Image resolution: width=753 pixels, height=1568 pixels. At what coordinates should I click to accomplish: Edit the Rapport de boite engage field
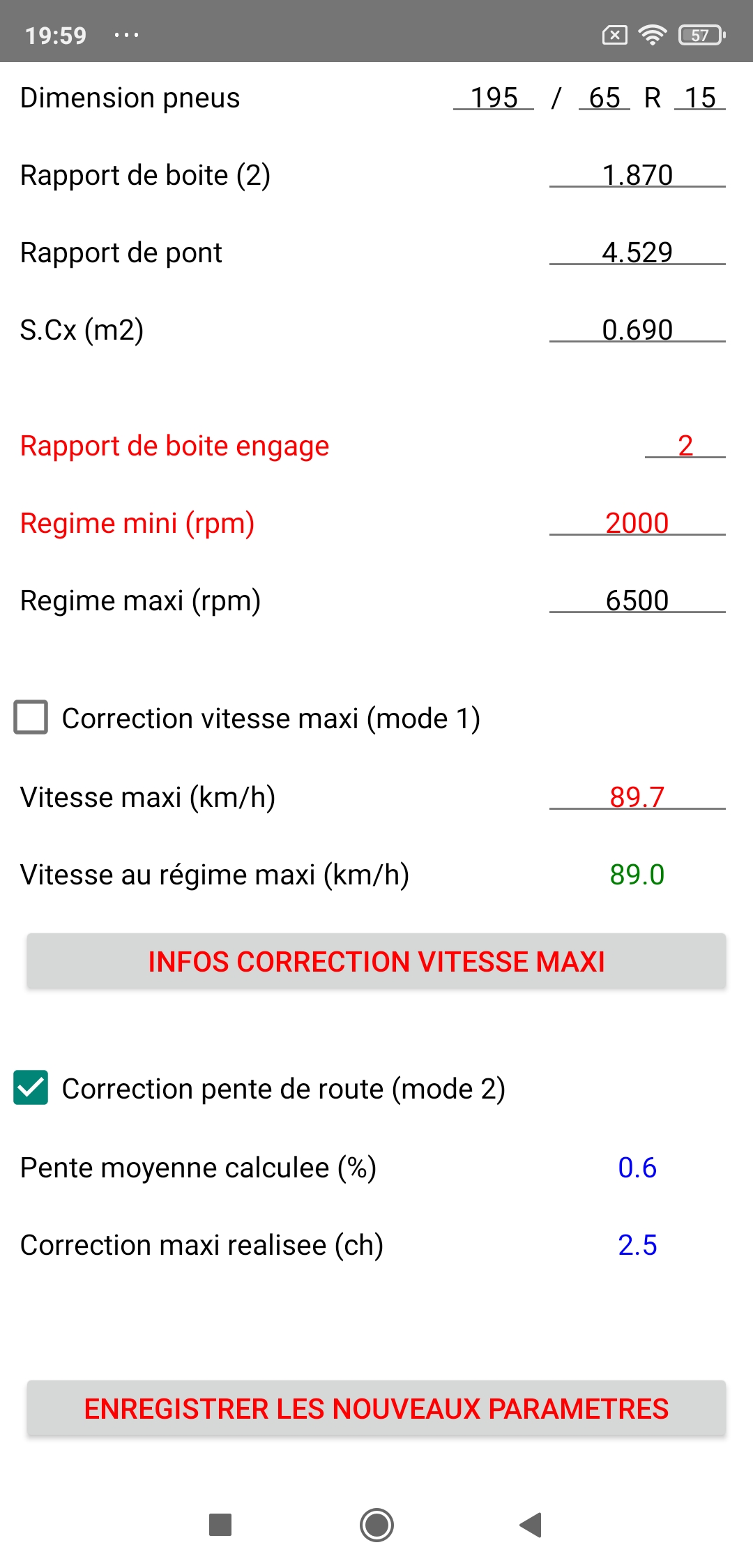[685, 446]
